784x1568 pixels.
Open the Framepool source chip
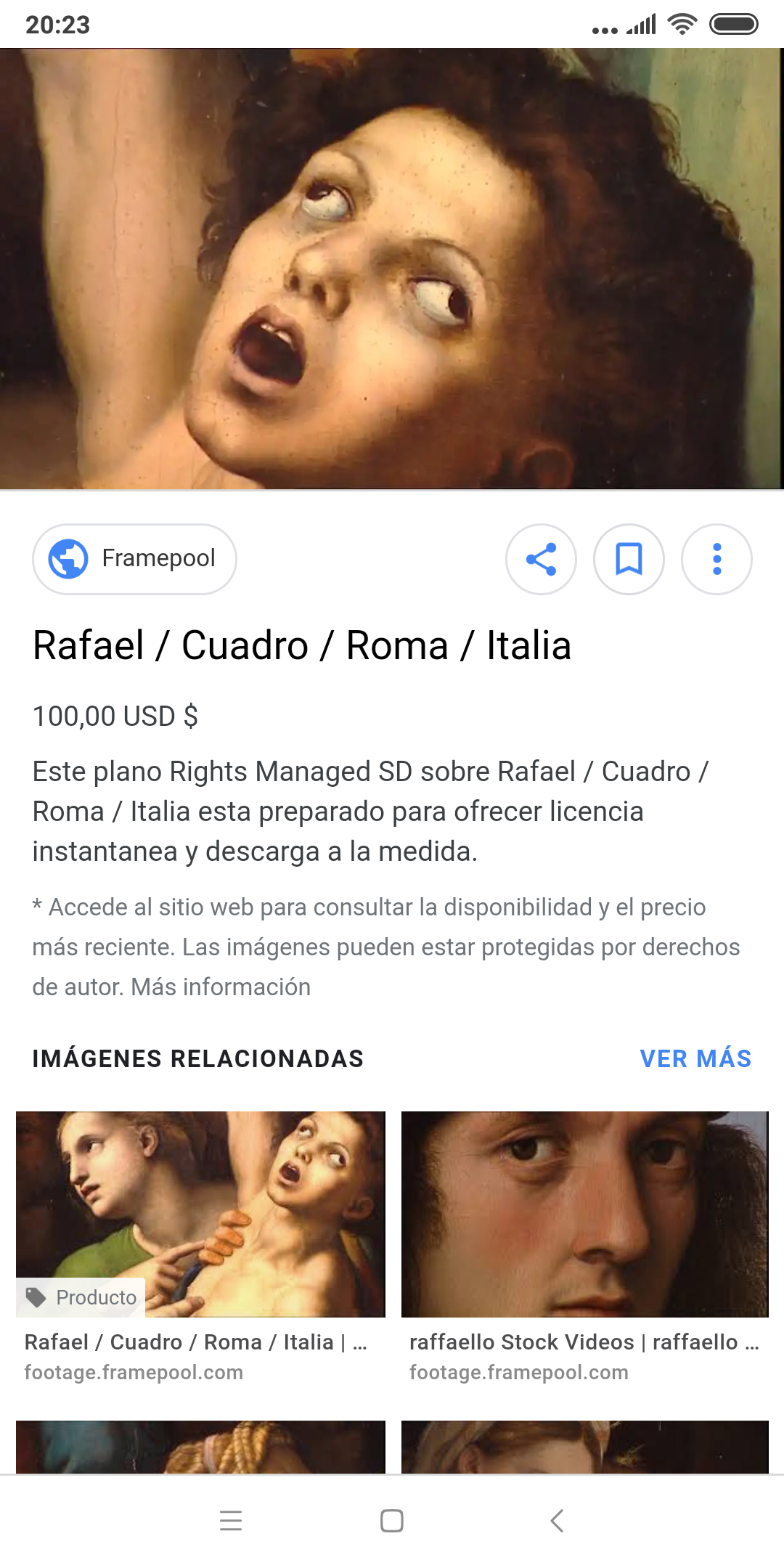pyautogui.click(x=134, y=559)
